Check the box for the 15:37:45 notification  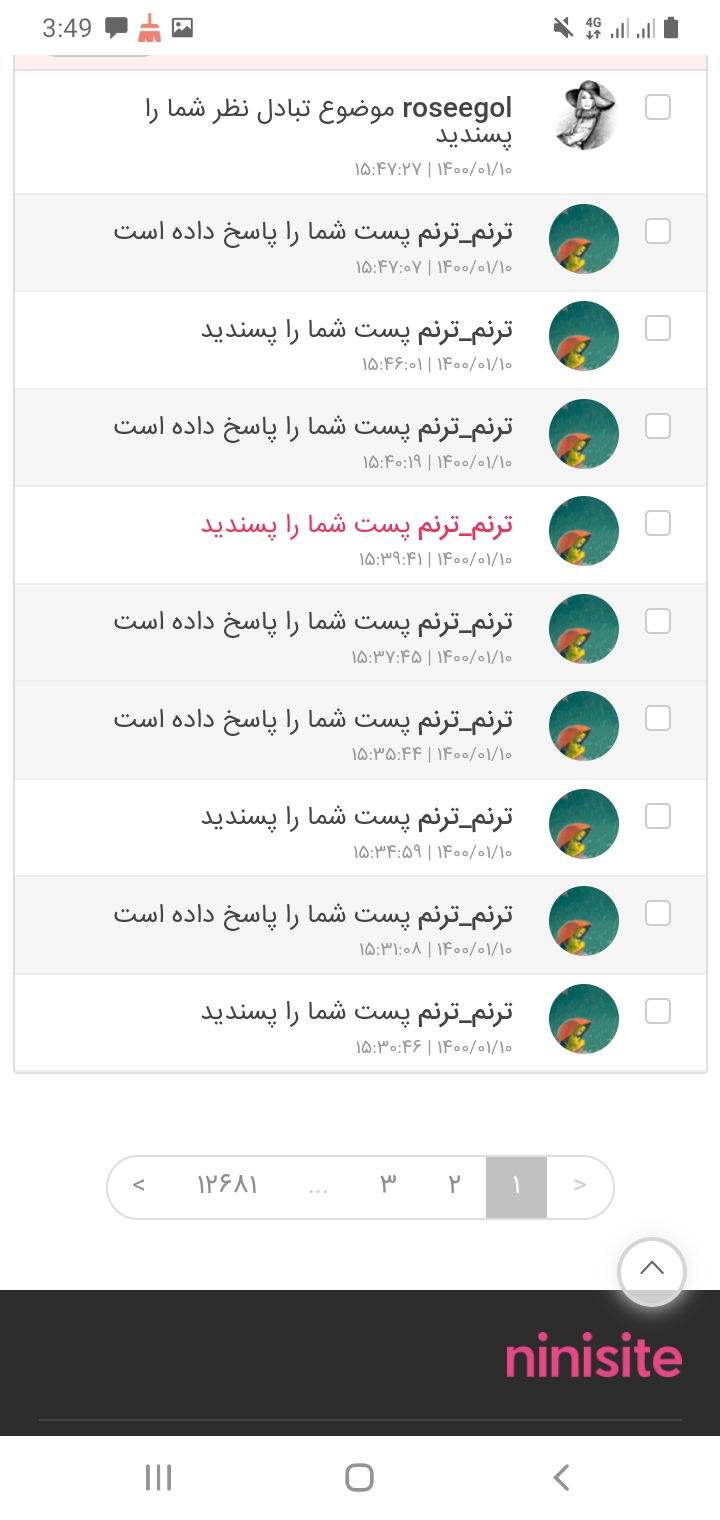pos(658,621)
